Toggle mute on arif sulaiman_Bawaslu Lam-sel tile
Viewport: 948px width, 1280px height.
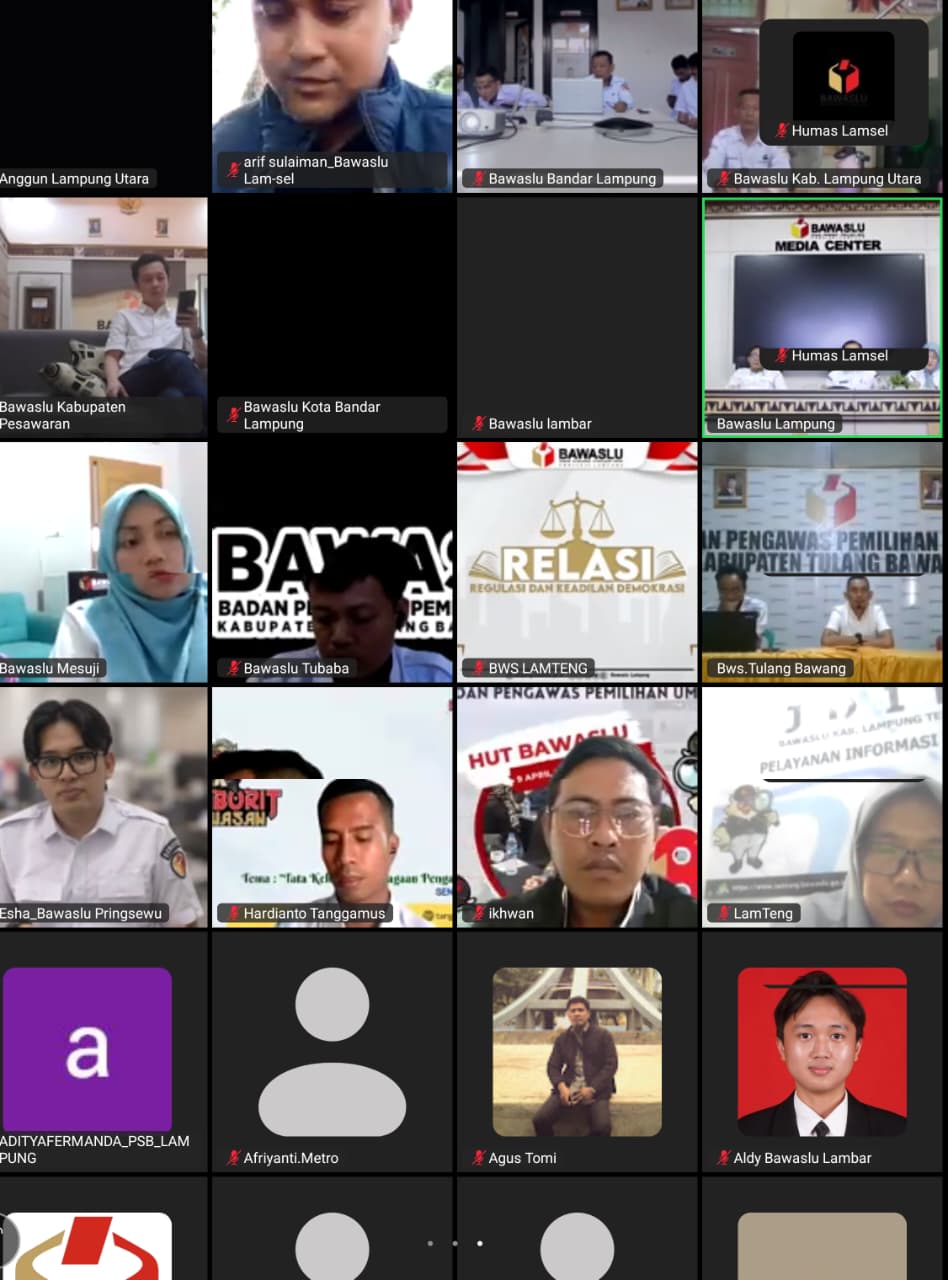click(234, 168)
